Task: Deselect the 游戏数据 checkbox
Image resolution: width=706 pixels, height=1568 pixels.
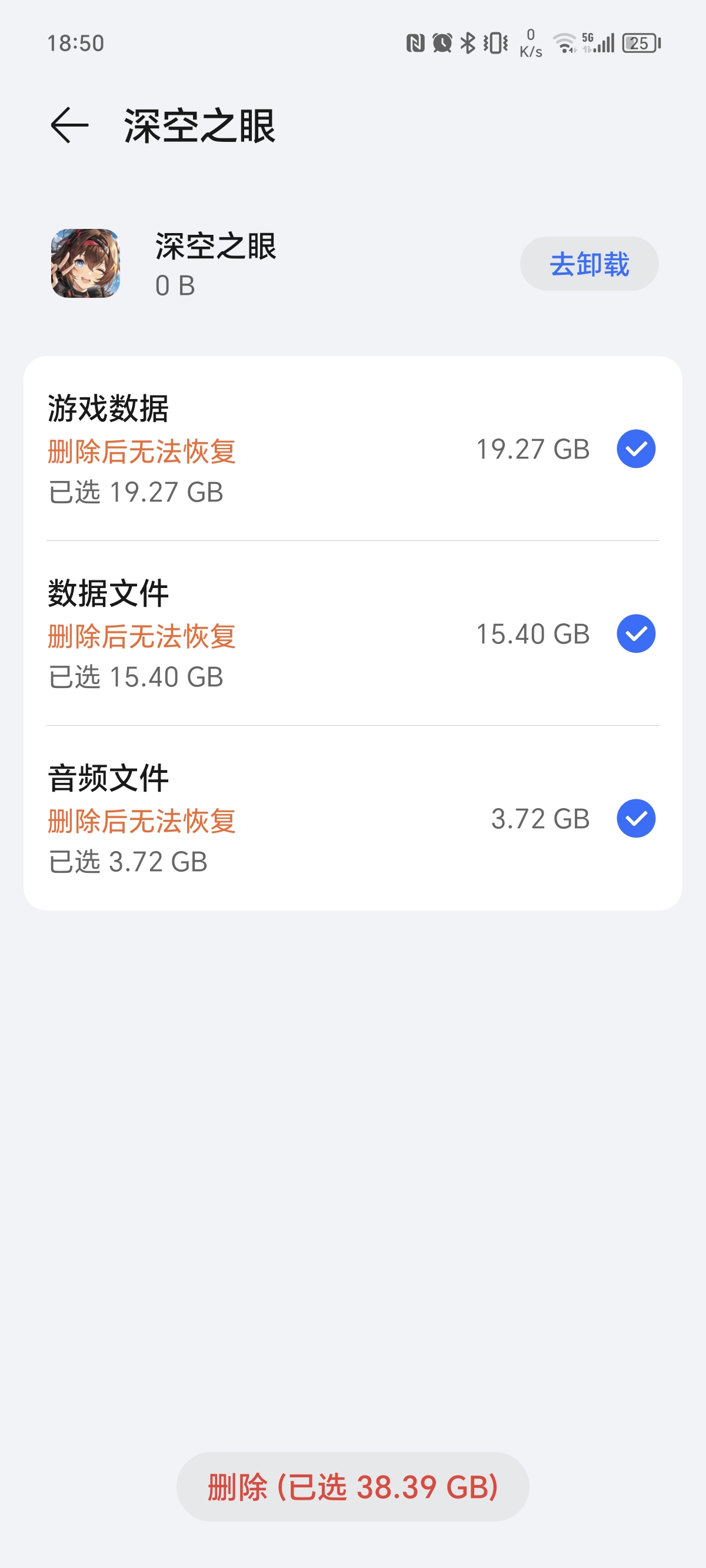Action: 637,449
